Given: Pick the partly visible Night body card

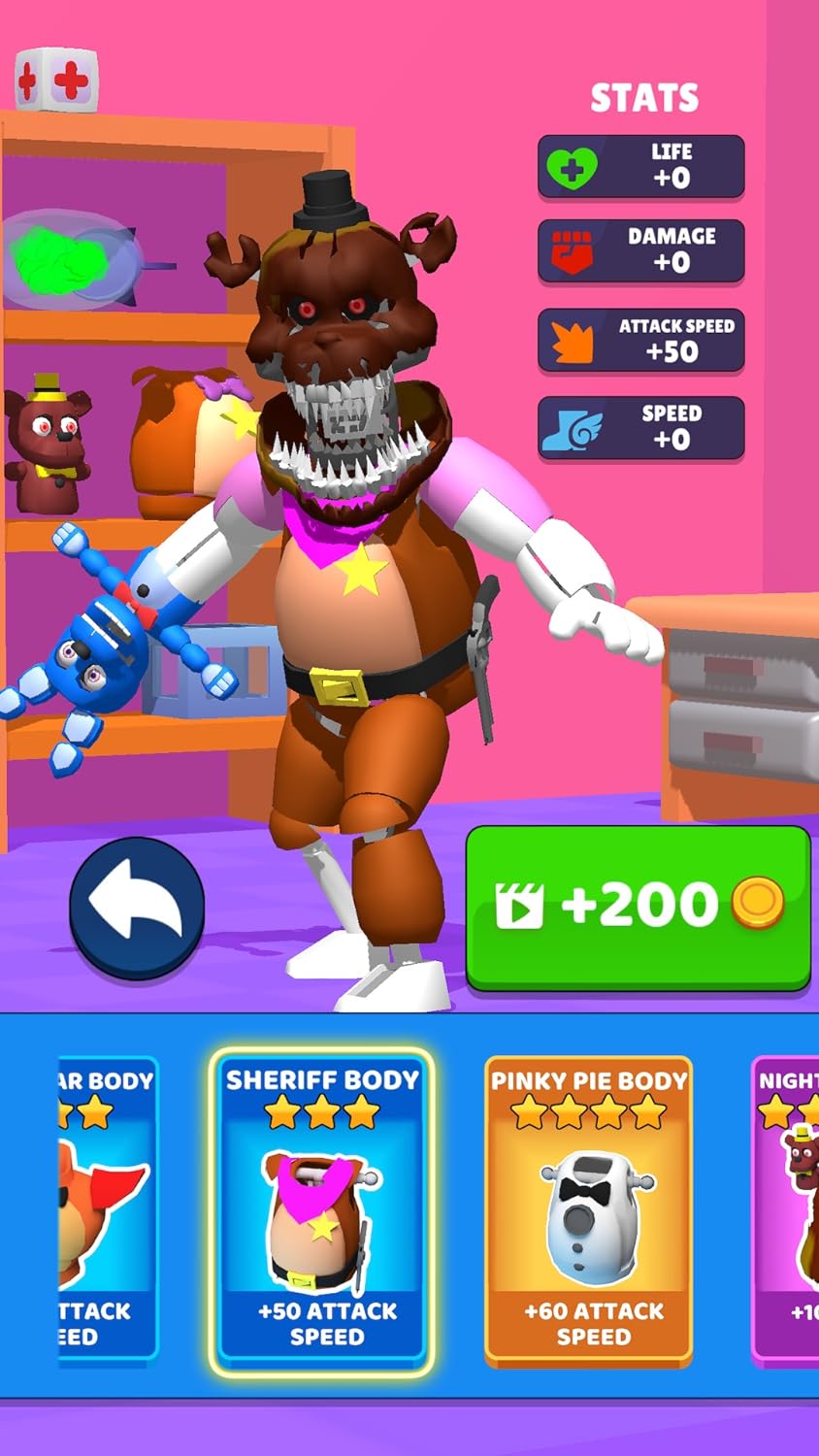Looking at the screenshot, I should click(x=788, y=1210).
